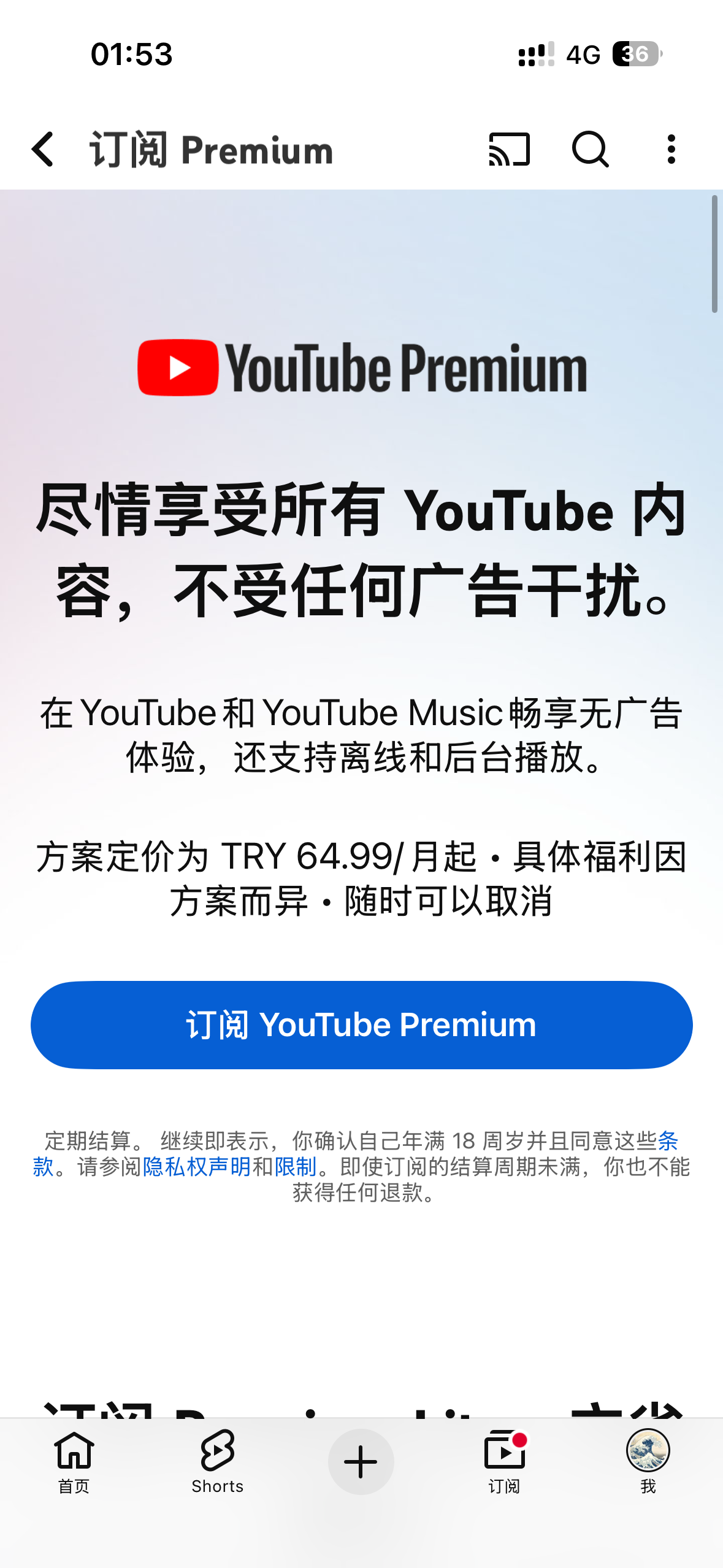Tap the Cast icon to connect a device

point(508,149)
